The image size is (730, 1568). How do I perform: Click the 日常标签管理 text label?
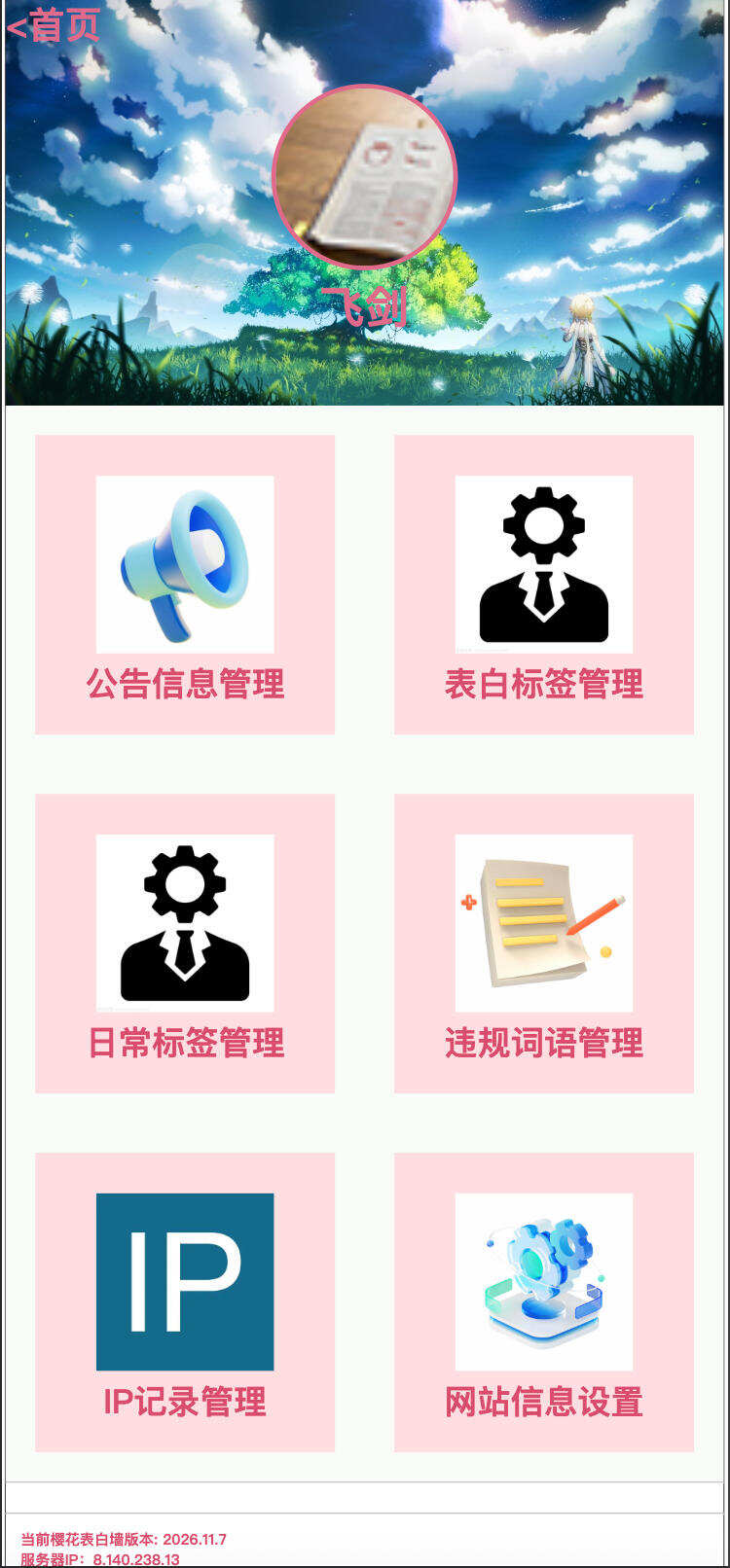[x=185, y=1044]
